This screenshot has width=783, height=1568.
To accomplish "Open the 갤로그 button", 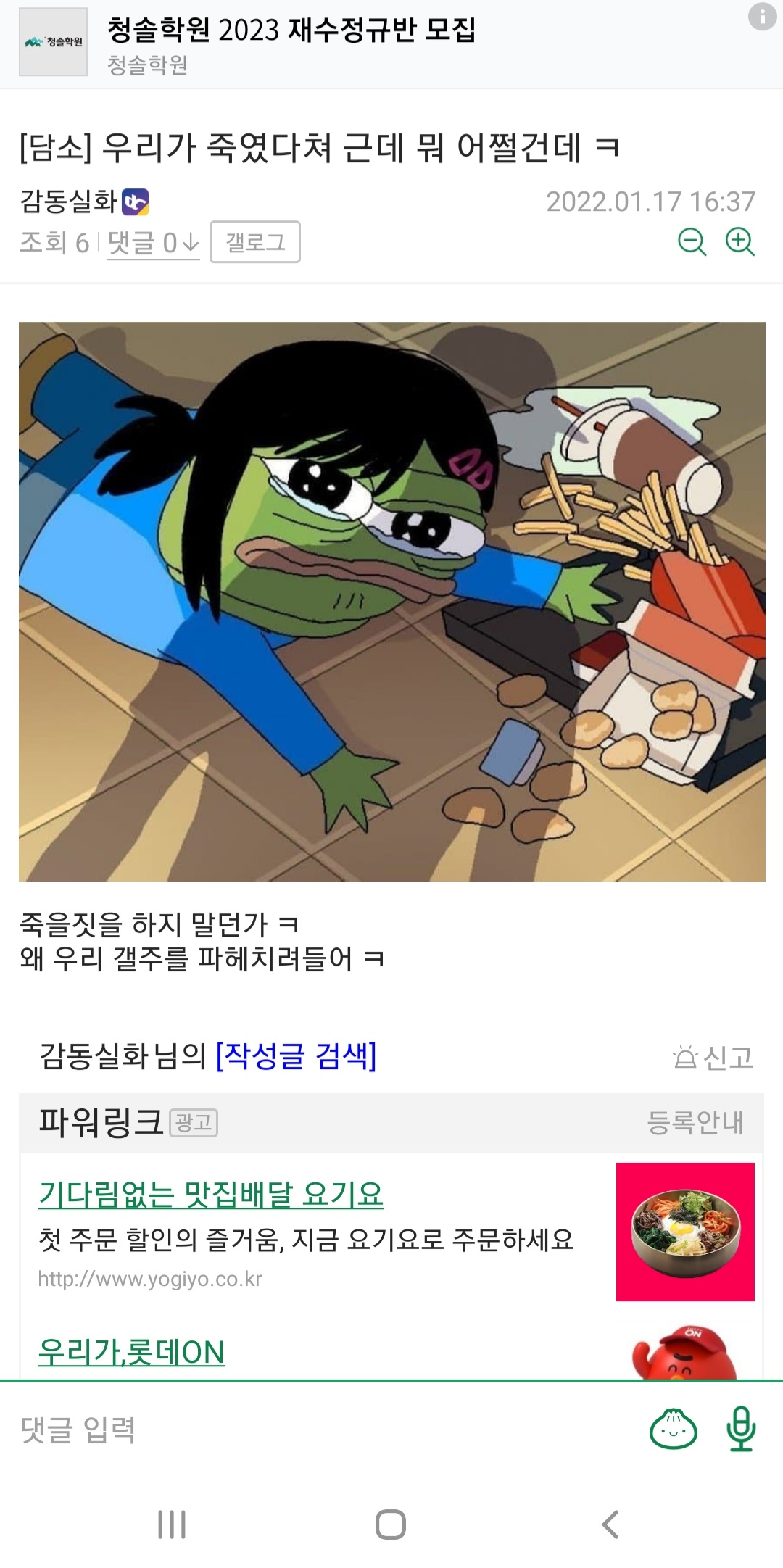I will pyautogui.click(x=255, y=242).
